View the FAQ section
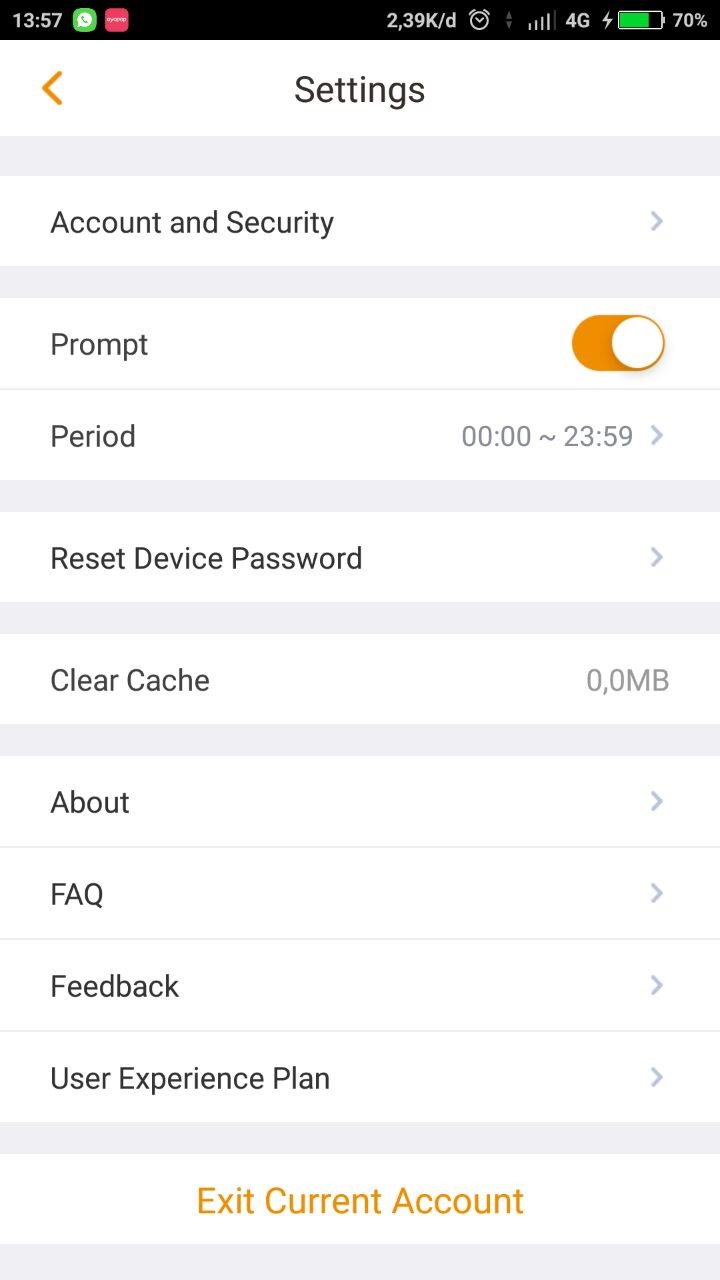The width and height of the screenshot is (720, 1280). (360, 894)
